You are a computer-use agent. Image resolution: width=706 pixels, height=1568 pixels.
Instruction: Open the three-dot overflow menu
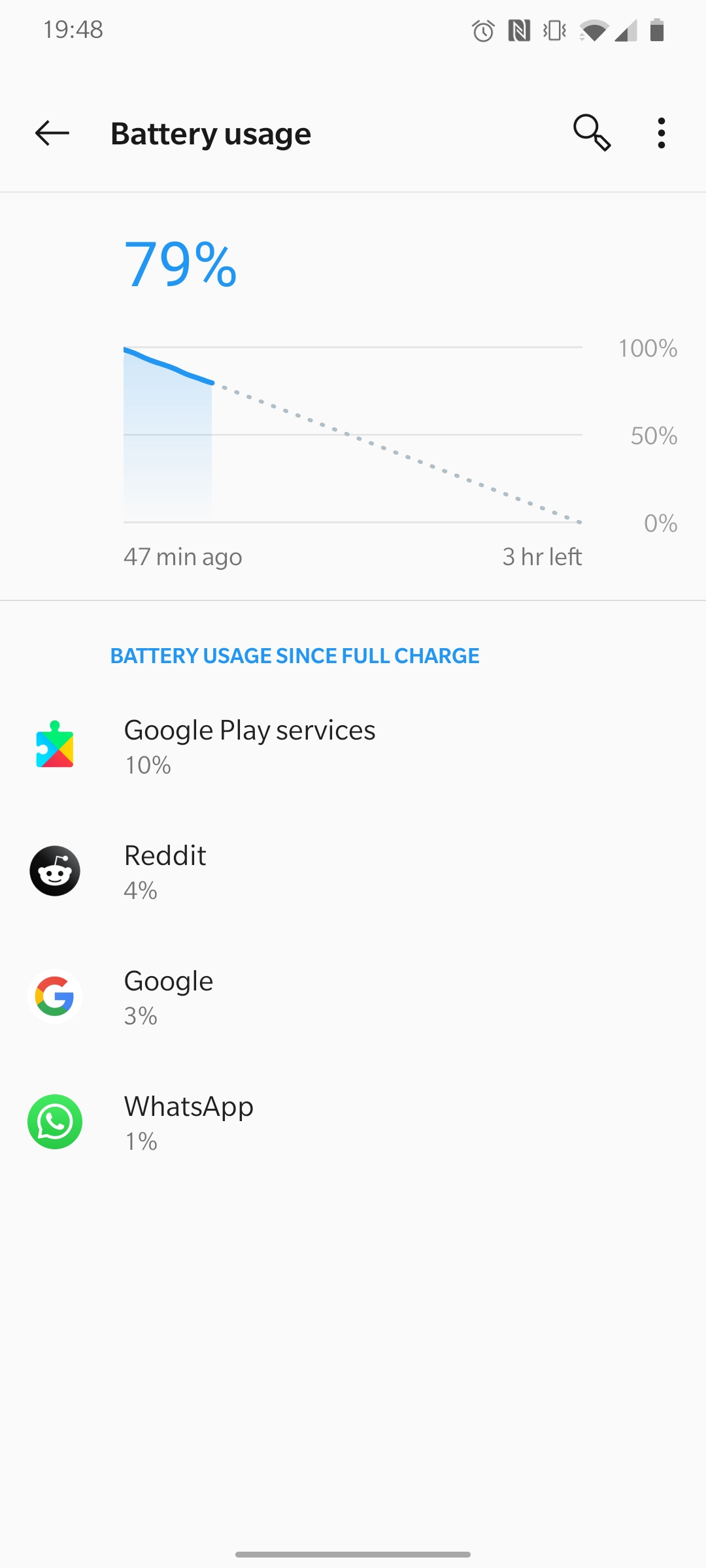click(661, 133)
